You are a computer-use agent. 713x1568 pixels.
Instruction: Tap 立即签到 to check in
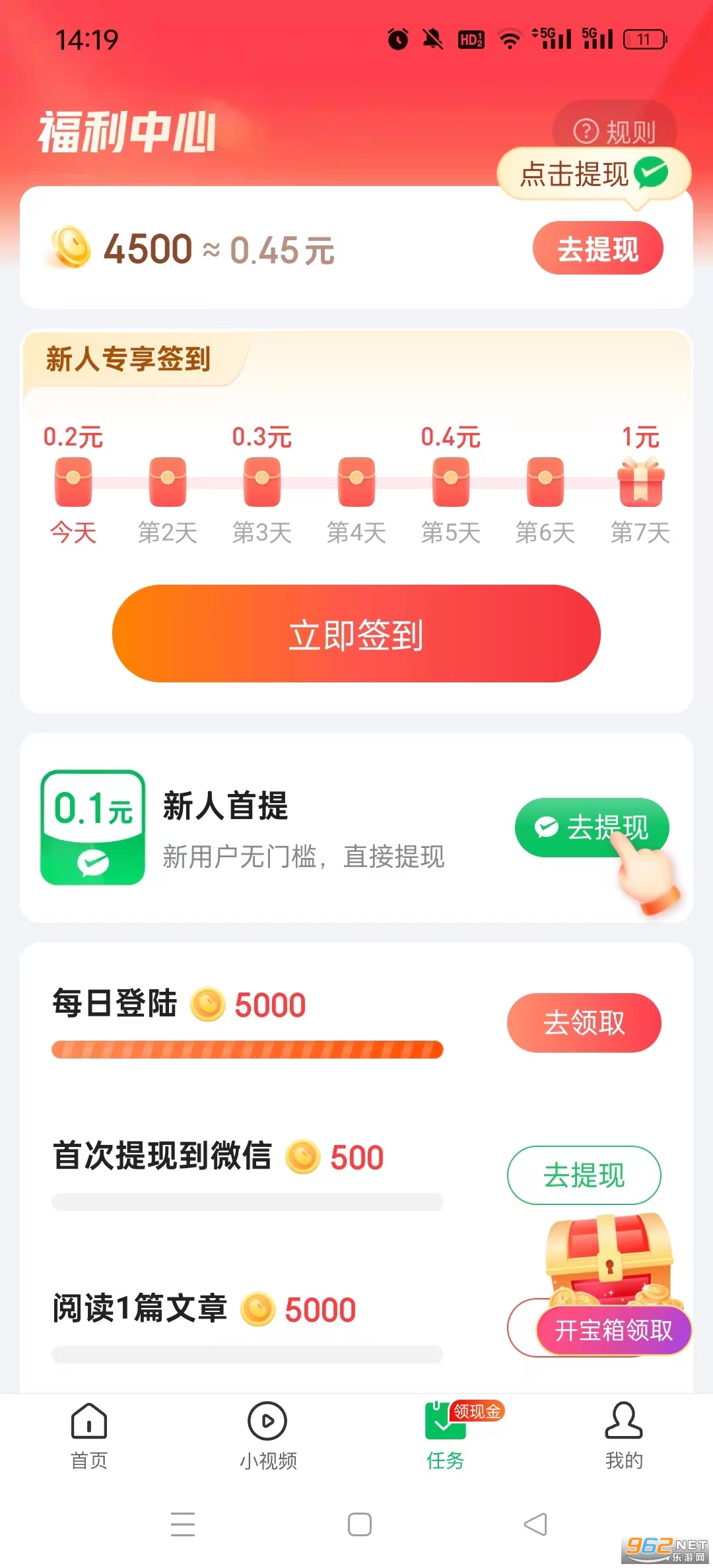click(x=356, y=634)
